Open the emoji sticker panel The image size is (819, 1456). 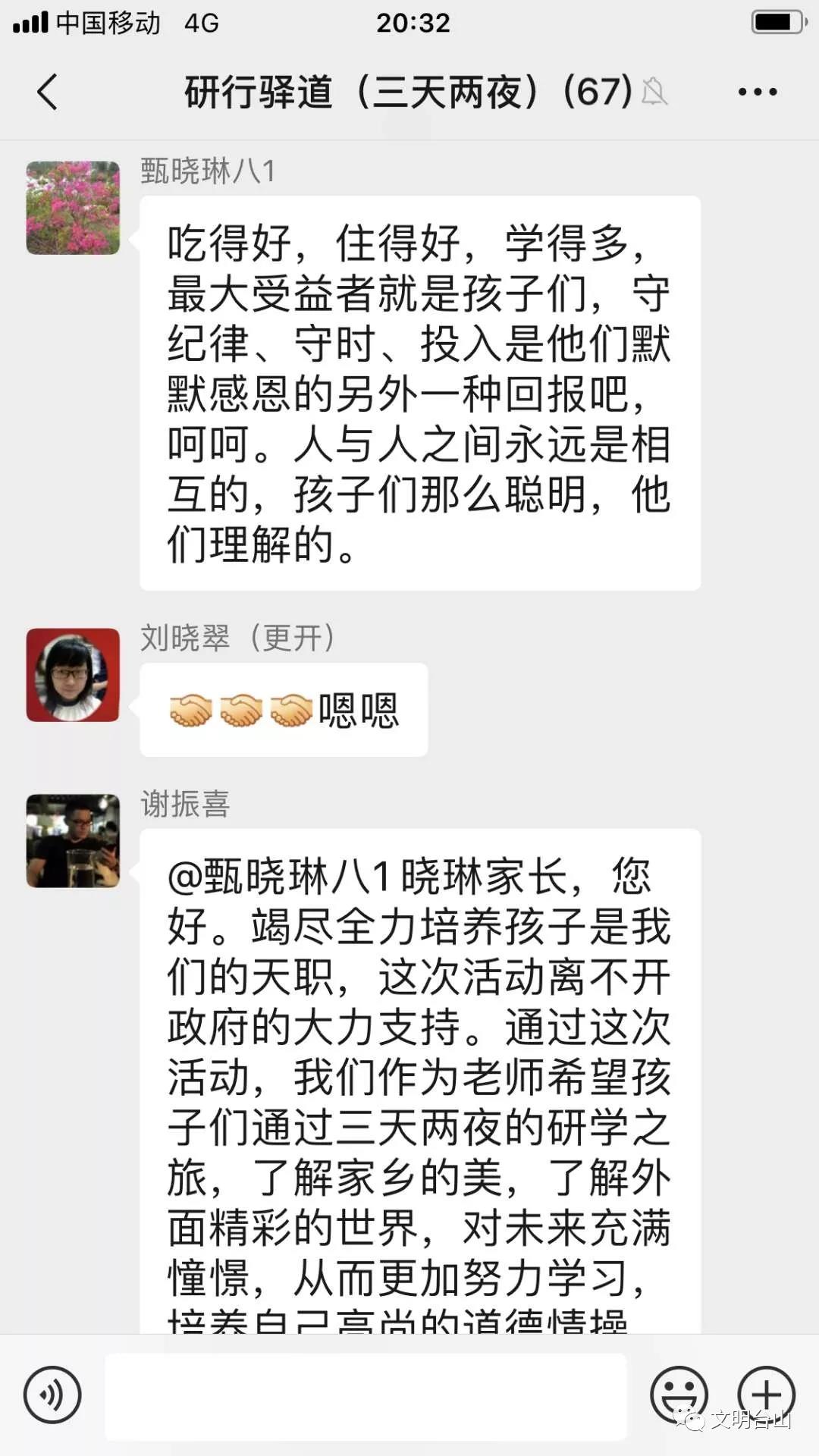[x=678, y=1394]
